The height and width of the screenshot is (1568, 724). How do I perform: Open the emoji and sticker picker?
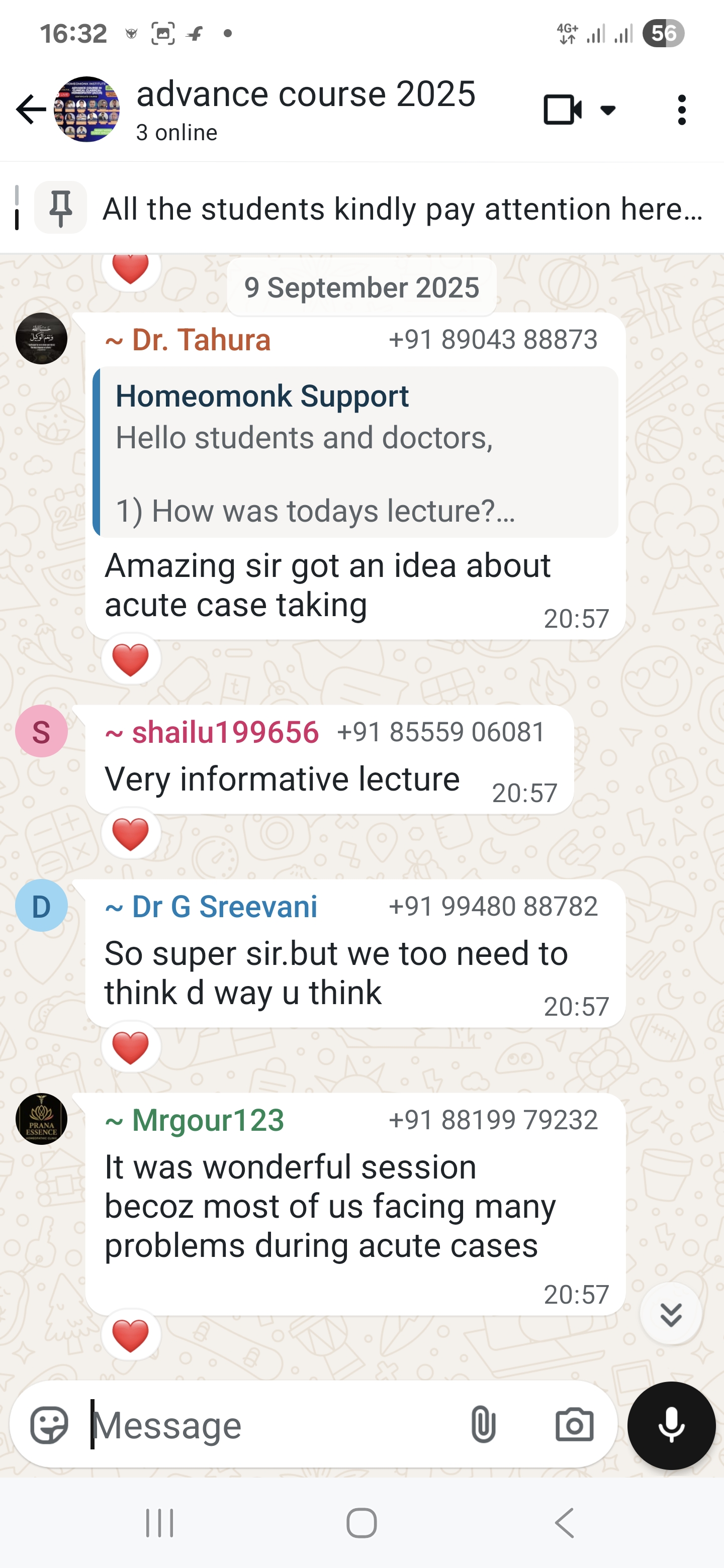coord(49,1425)
